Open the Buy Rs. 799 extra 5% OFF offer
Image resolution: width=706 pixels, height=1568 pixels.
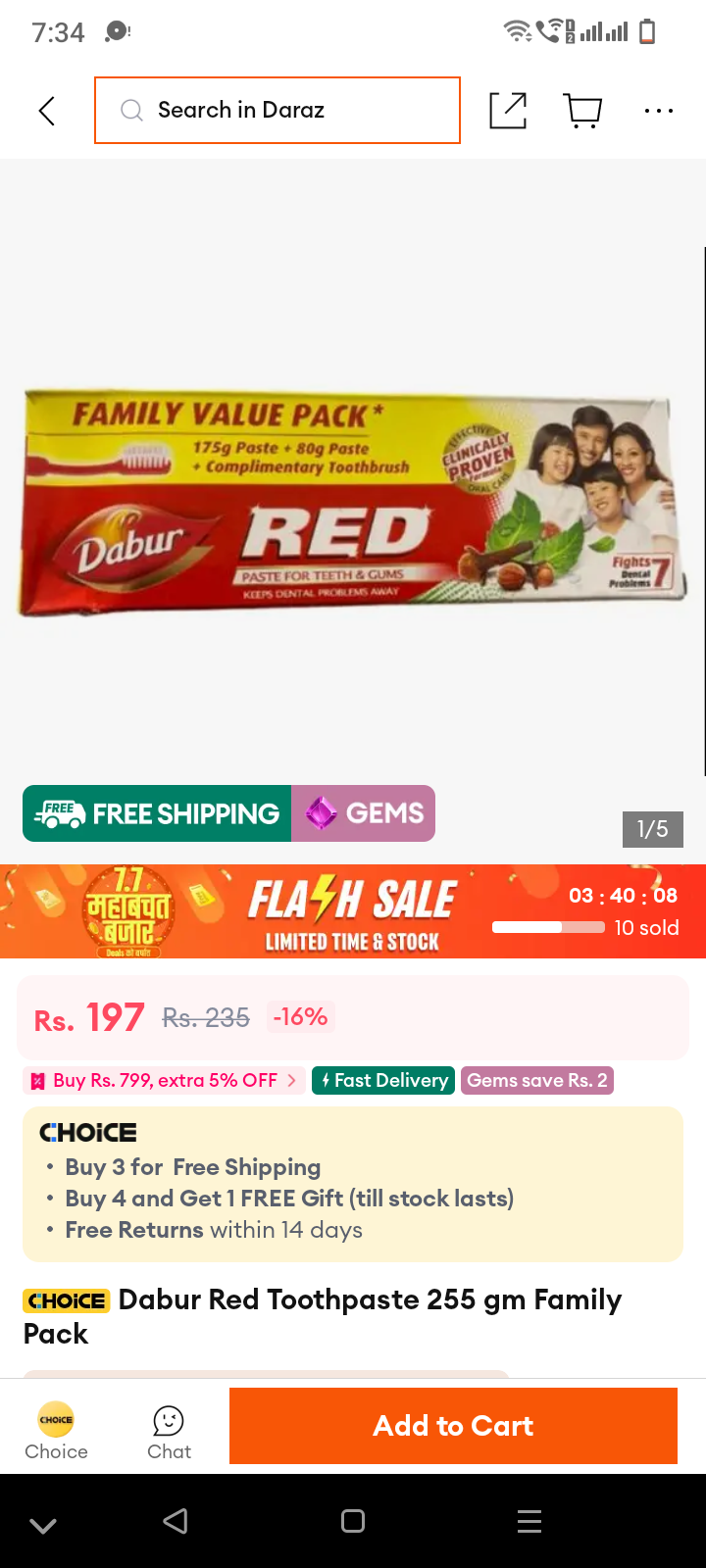pos(164,1081)
